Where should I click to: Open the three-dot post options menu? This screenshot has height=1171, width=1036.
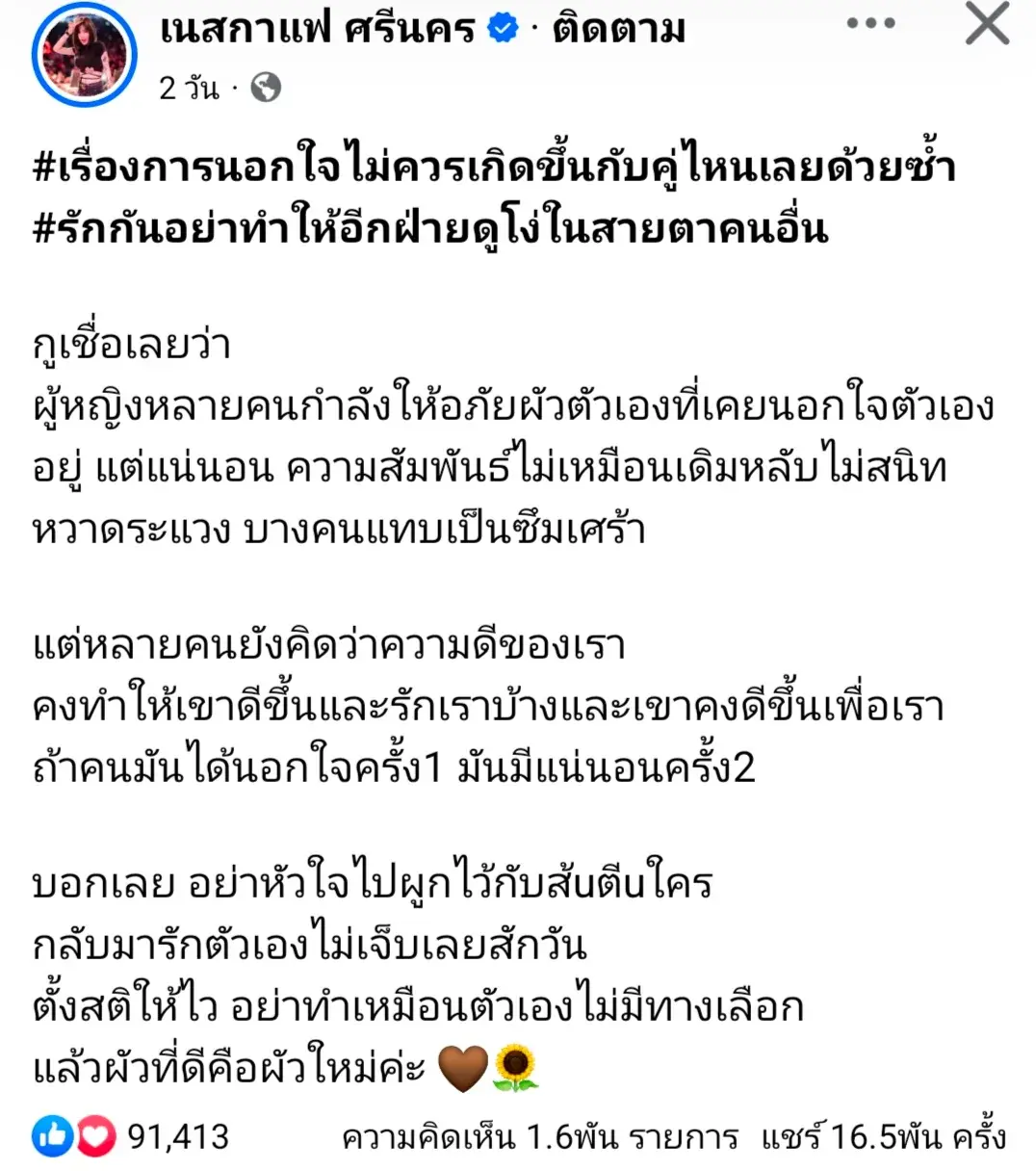coord(870,24)
